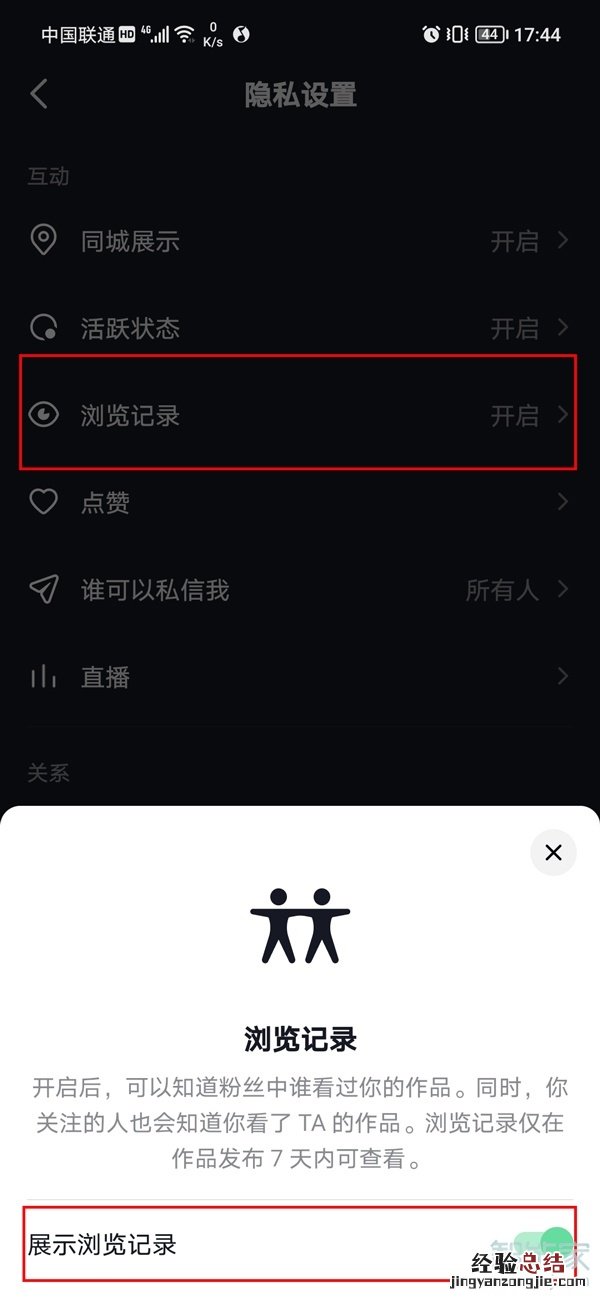Viewport: 600px width, 1300px height.
Task: Open 谁可以私信我 setting
Action: click(300, 590)
